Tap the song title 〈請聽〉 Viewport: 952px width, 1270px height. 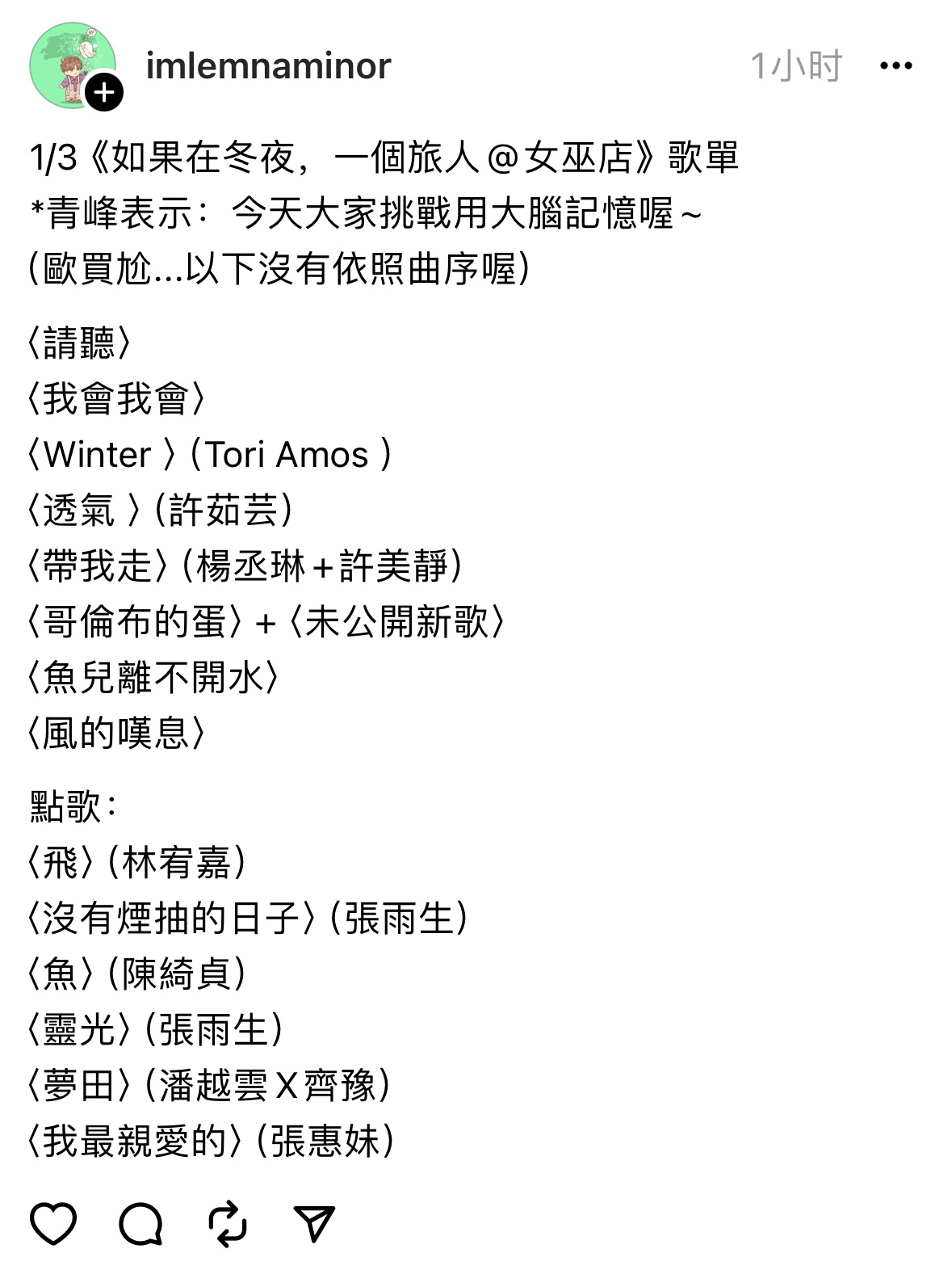78,342
